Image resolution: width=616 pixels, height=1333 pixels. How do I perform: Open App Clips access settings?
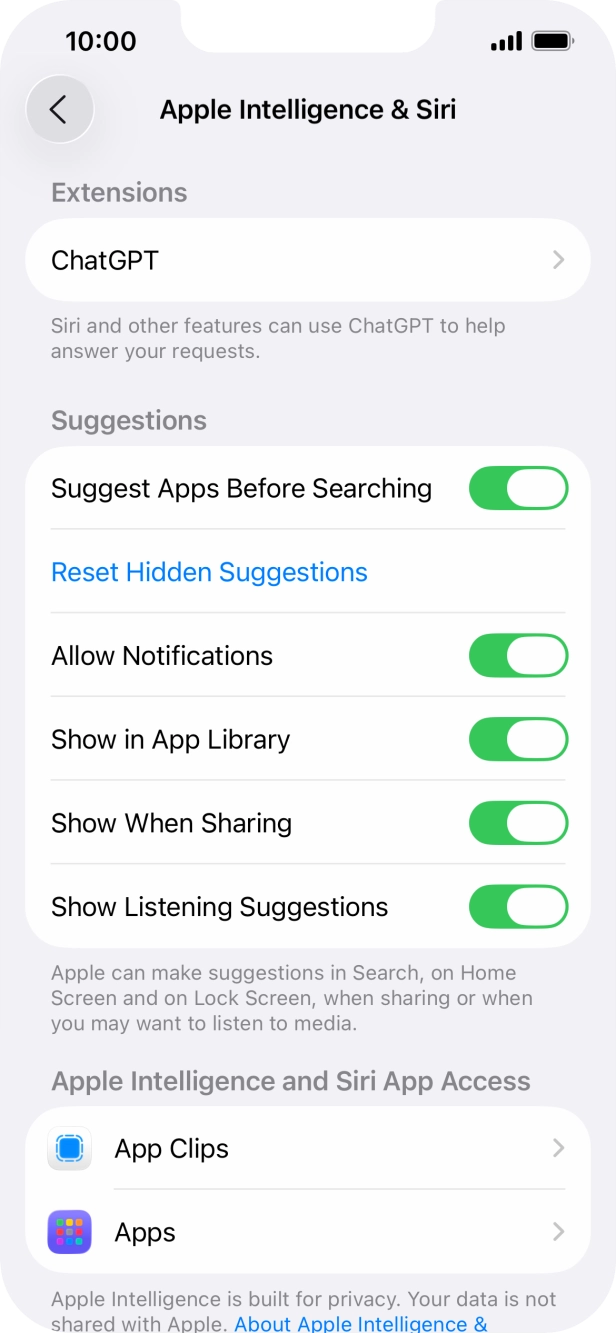307,1148
